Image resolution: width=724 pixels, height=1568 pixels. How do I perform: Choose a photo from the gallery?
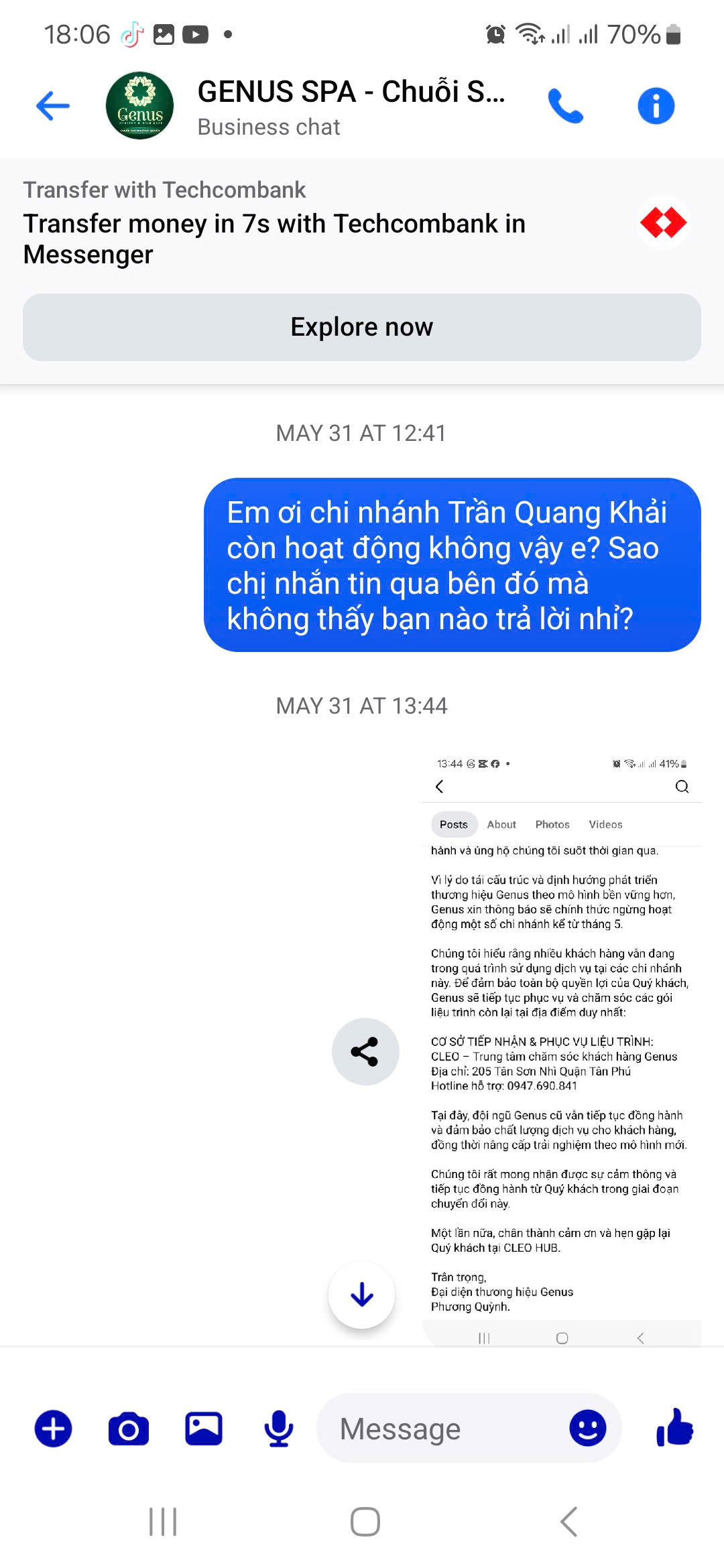[x=204, y=1429]
